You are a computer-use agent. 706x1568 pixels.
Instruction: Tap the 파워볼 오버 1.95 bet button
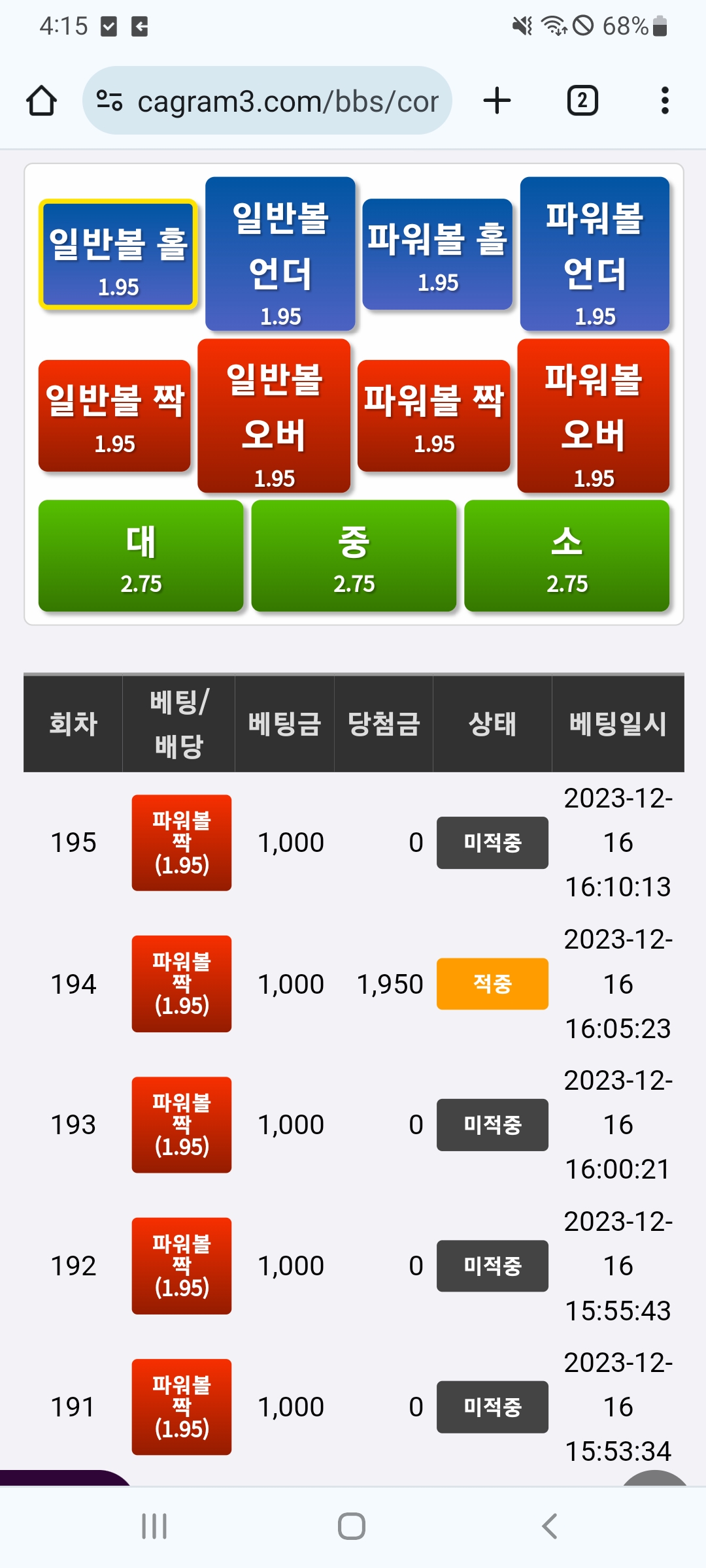(x=594, y=416)
